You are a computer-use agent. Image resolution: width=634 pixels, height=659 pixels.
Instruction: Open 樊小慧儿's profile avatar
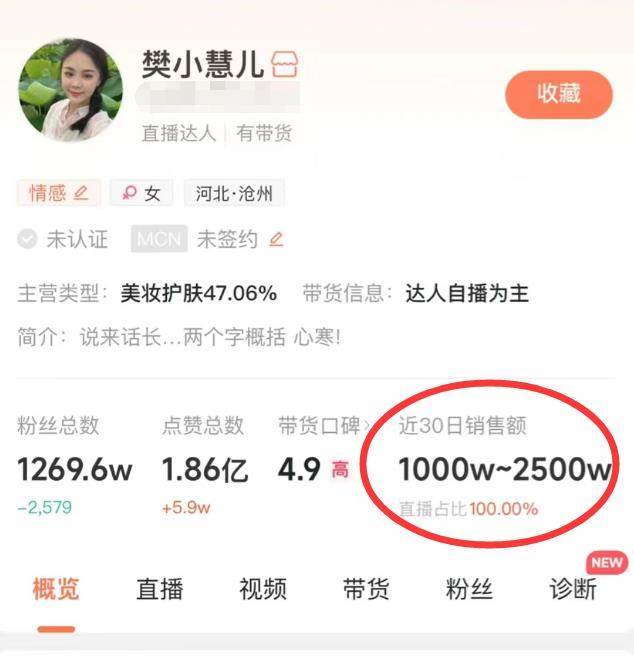(x=71, y=91)
